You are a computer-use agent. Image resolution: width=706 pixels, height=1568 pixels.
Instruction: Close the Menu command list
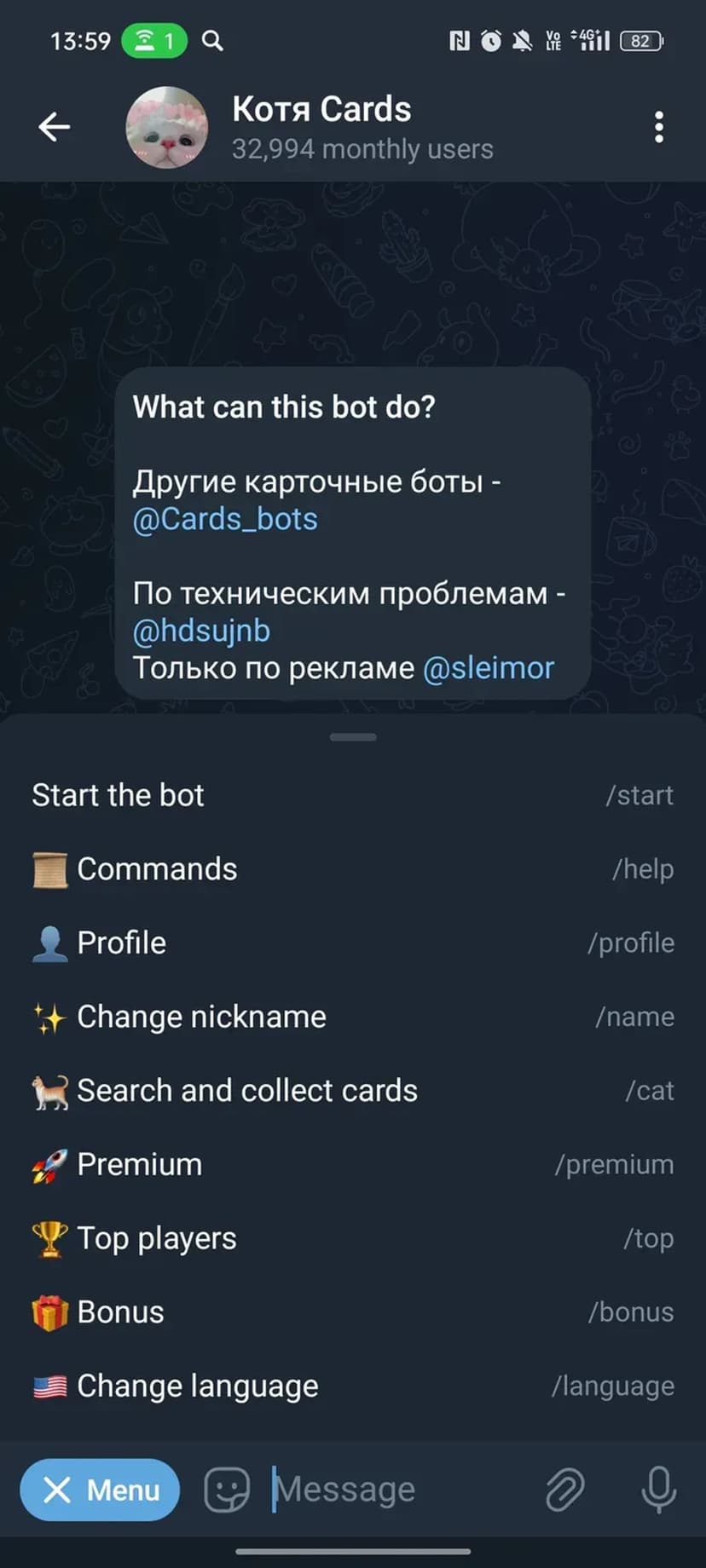click(100, 1490)
